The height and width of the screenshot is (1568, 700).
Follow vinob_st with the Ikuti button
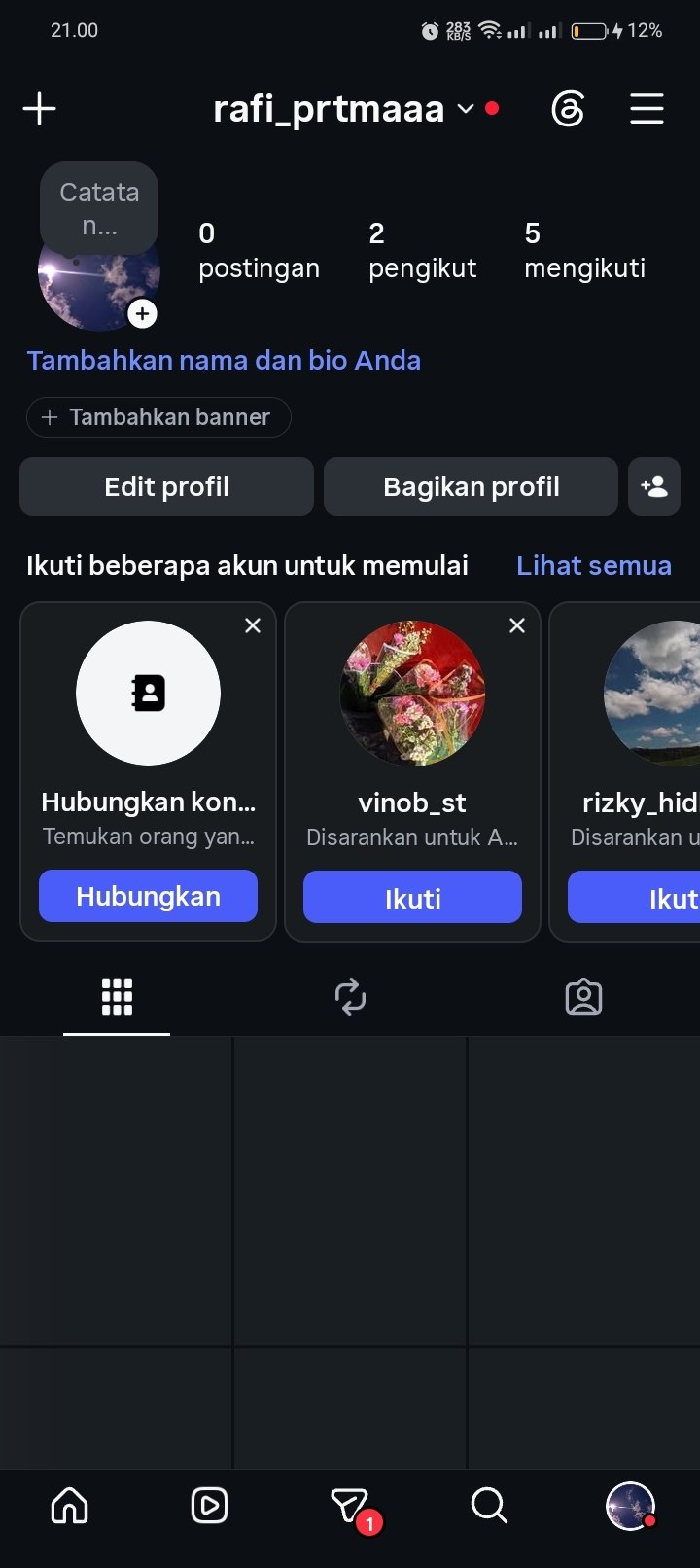(x=412, y=897)
